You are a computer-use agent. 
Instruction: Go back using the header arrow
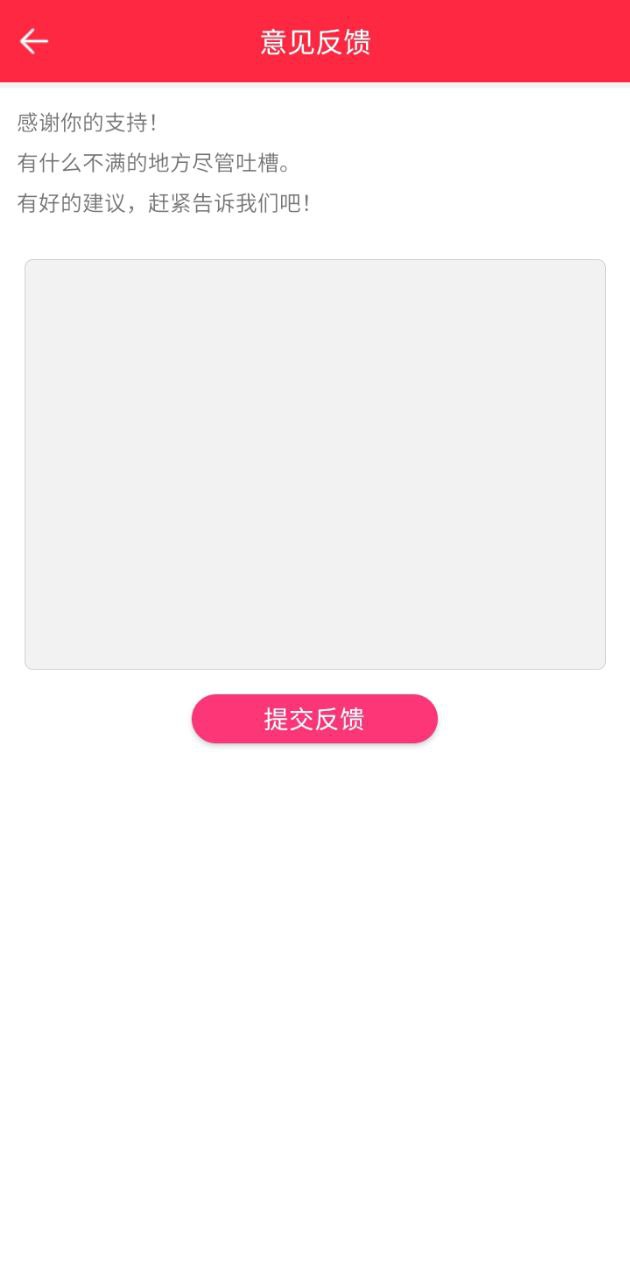pyautogui.click(x=34, y=41)
